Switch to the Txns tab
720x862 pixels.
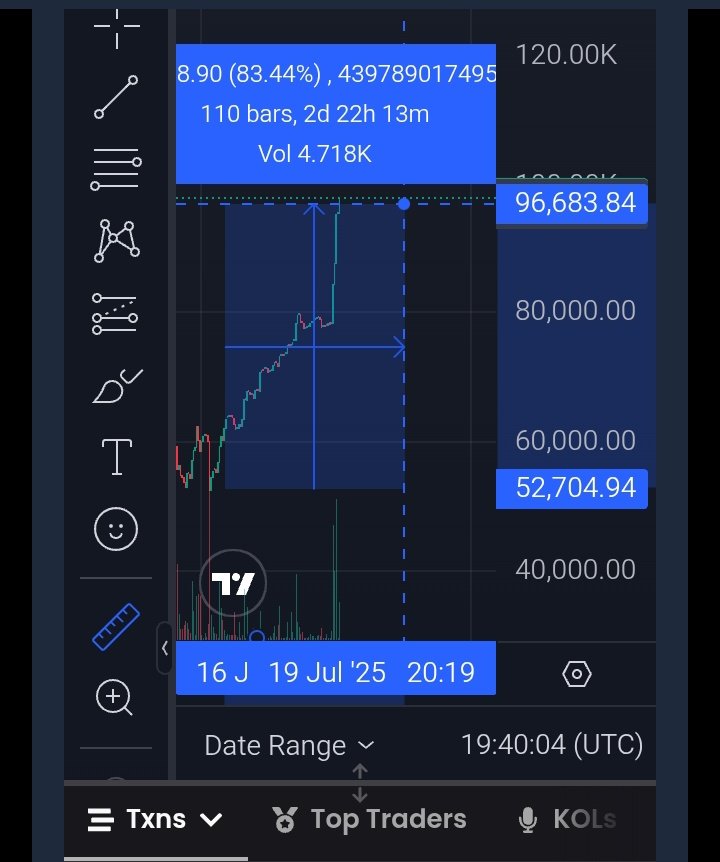156,820
